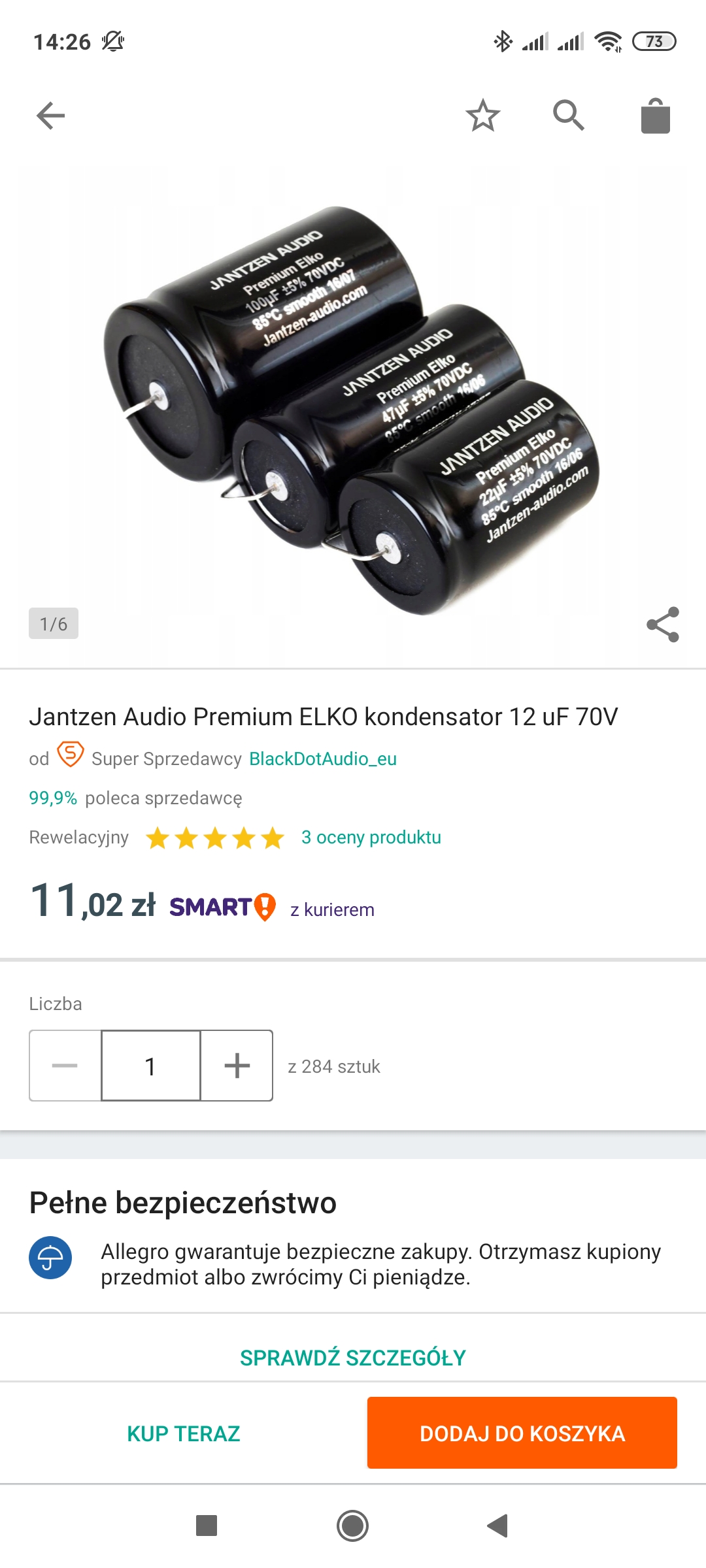Share this product listing
Image resolution: width=706 pixels, height=1568 pixels.
click(x=662, y=625)
